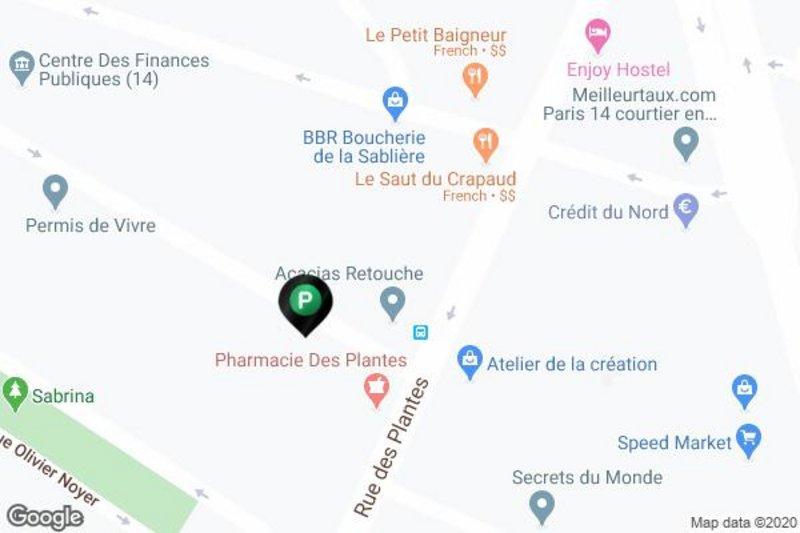Viewport: 800px width, 533px height.
Task: Open the Permis de Vivre pin
Action: tap(55, 190)
